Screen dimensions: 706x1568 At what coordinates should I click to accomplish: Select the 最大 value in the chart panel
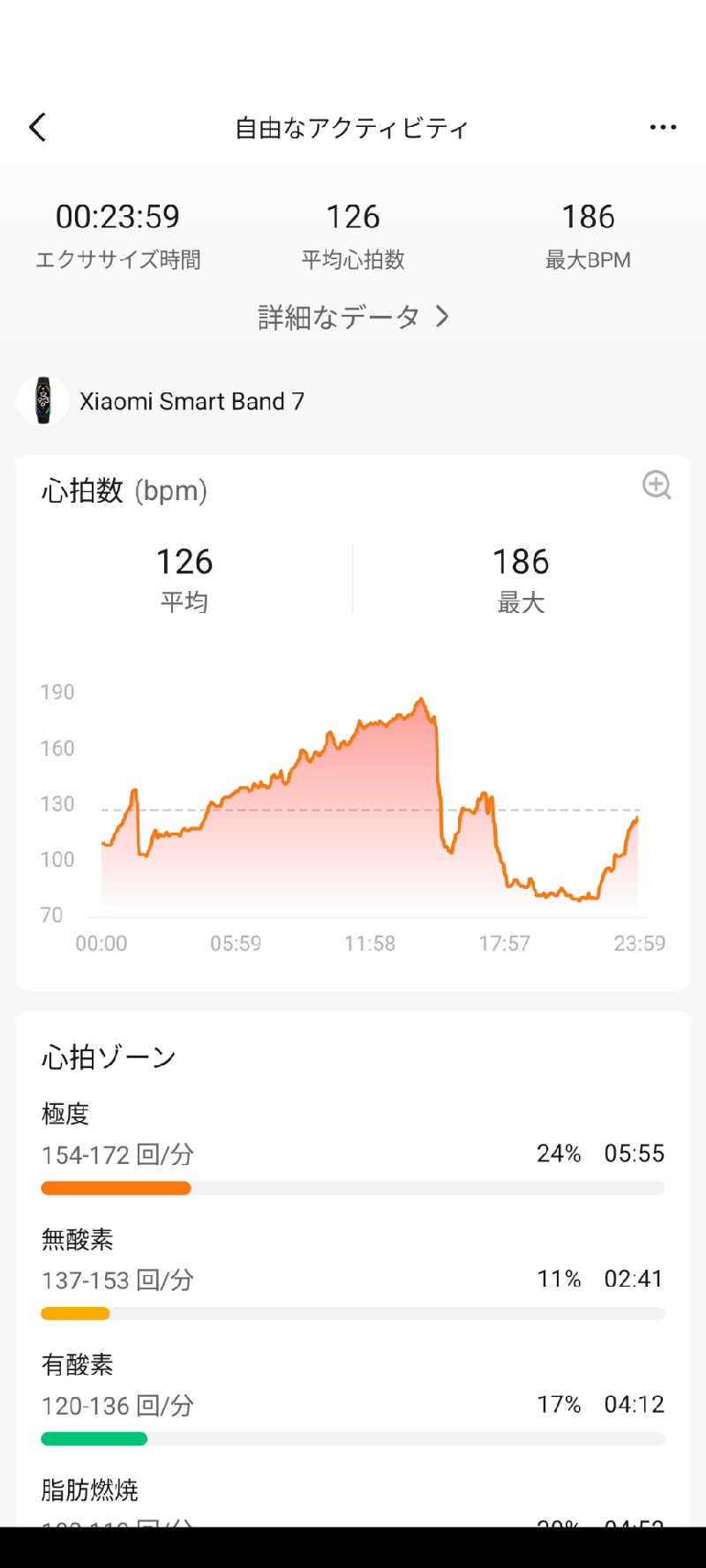[521, 562]
